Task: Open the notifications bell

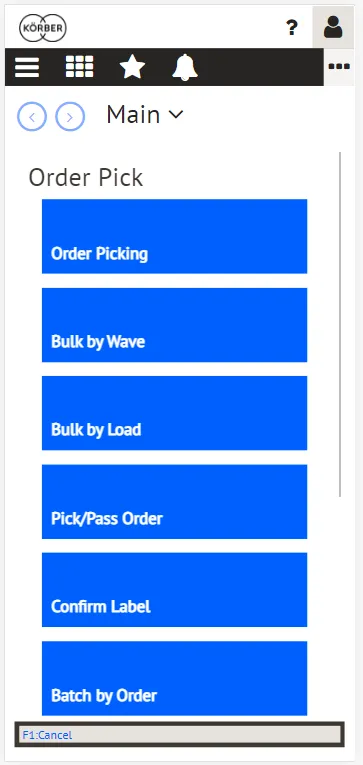Action: pos(185,67)
